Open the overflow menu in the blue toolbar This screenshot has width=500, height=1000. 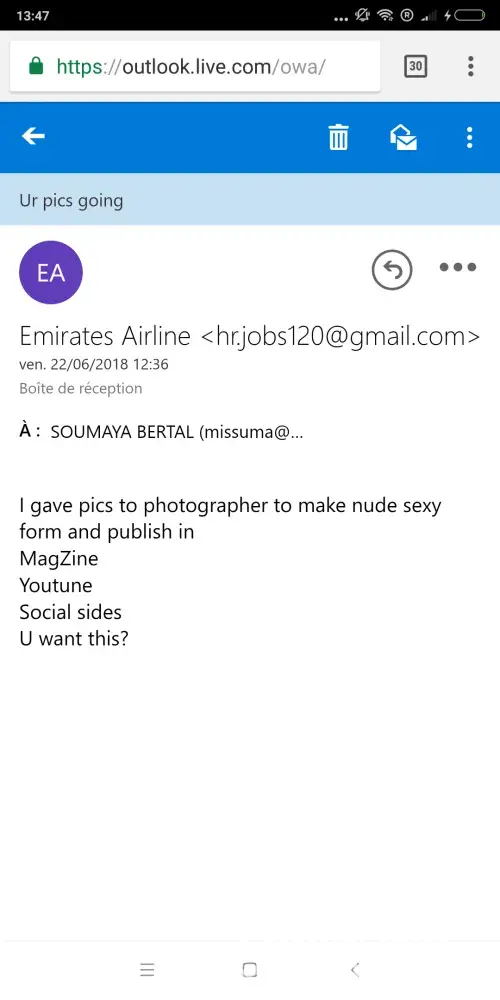[x=469, y=137]
